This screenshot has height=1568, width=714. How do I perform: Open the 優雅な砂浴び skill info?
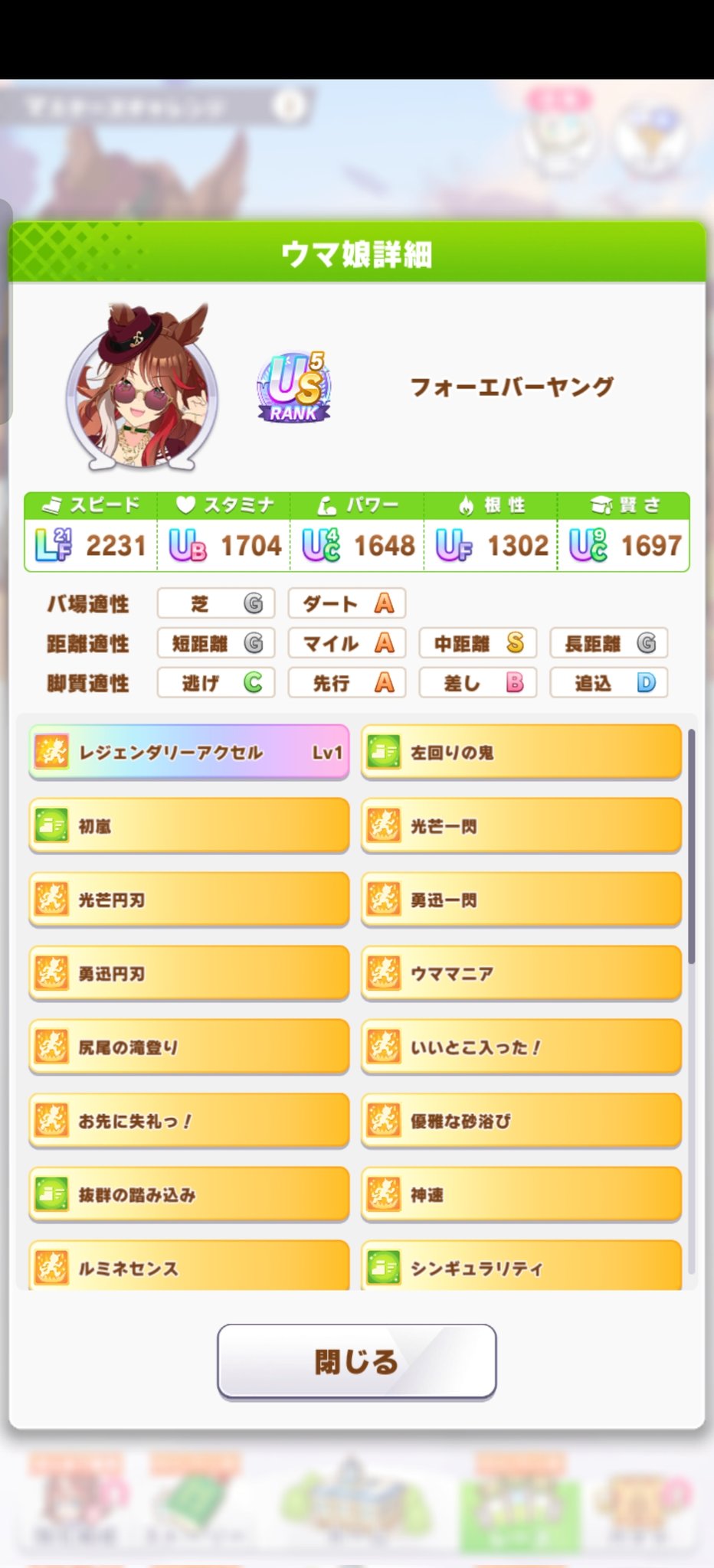coord(521,1121)
